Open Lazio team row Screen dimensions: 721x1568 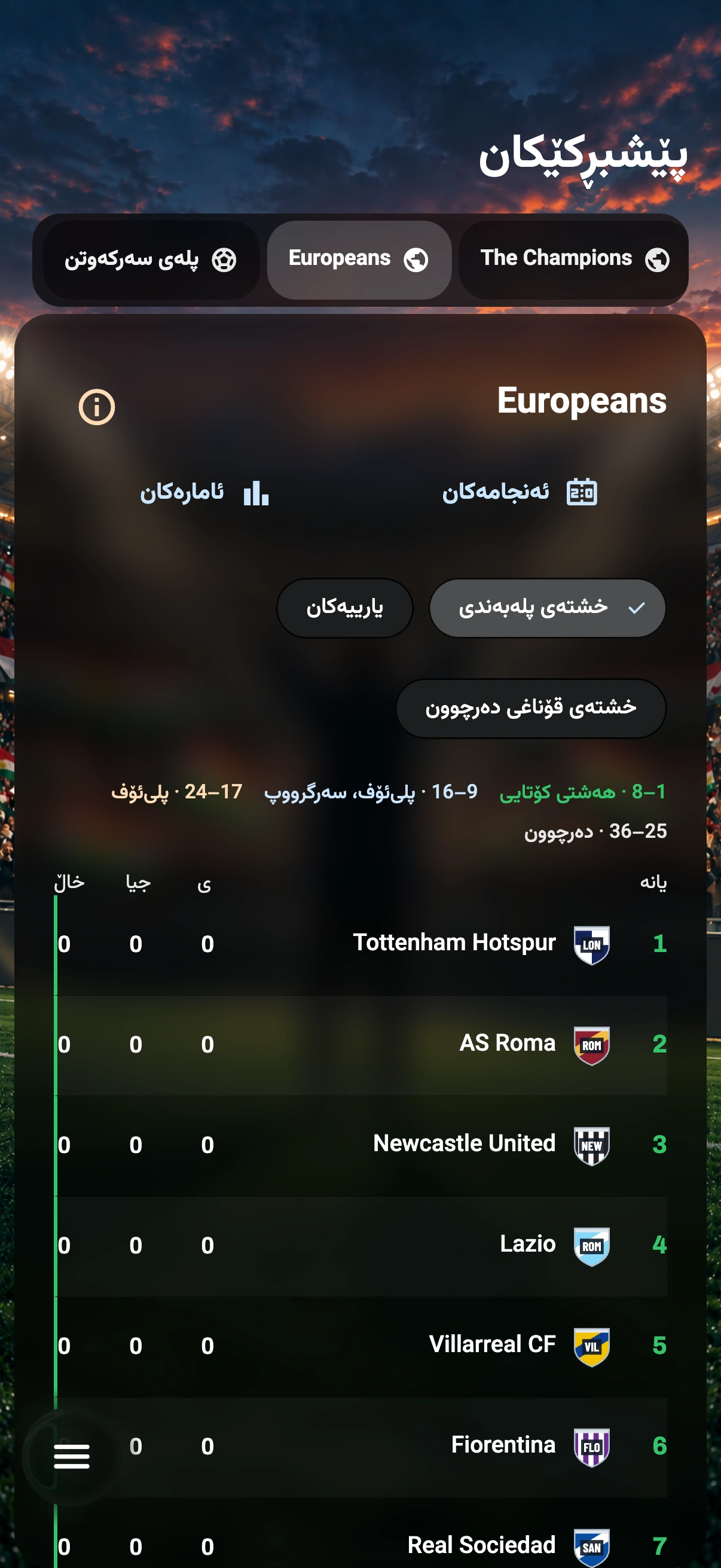(x=361, y=1246)
